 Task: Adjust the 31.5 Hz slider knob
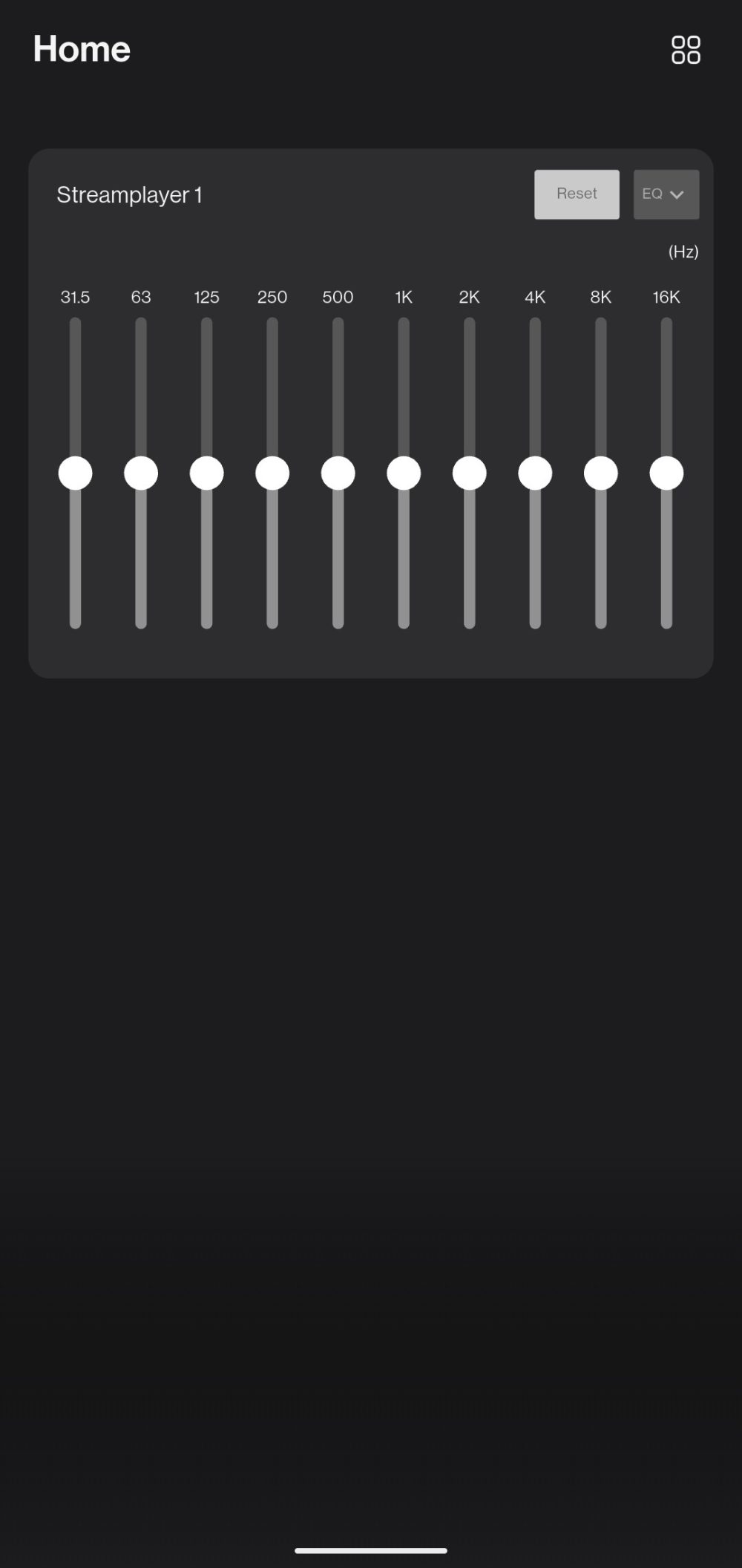click(x=76, y=472)
